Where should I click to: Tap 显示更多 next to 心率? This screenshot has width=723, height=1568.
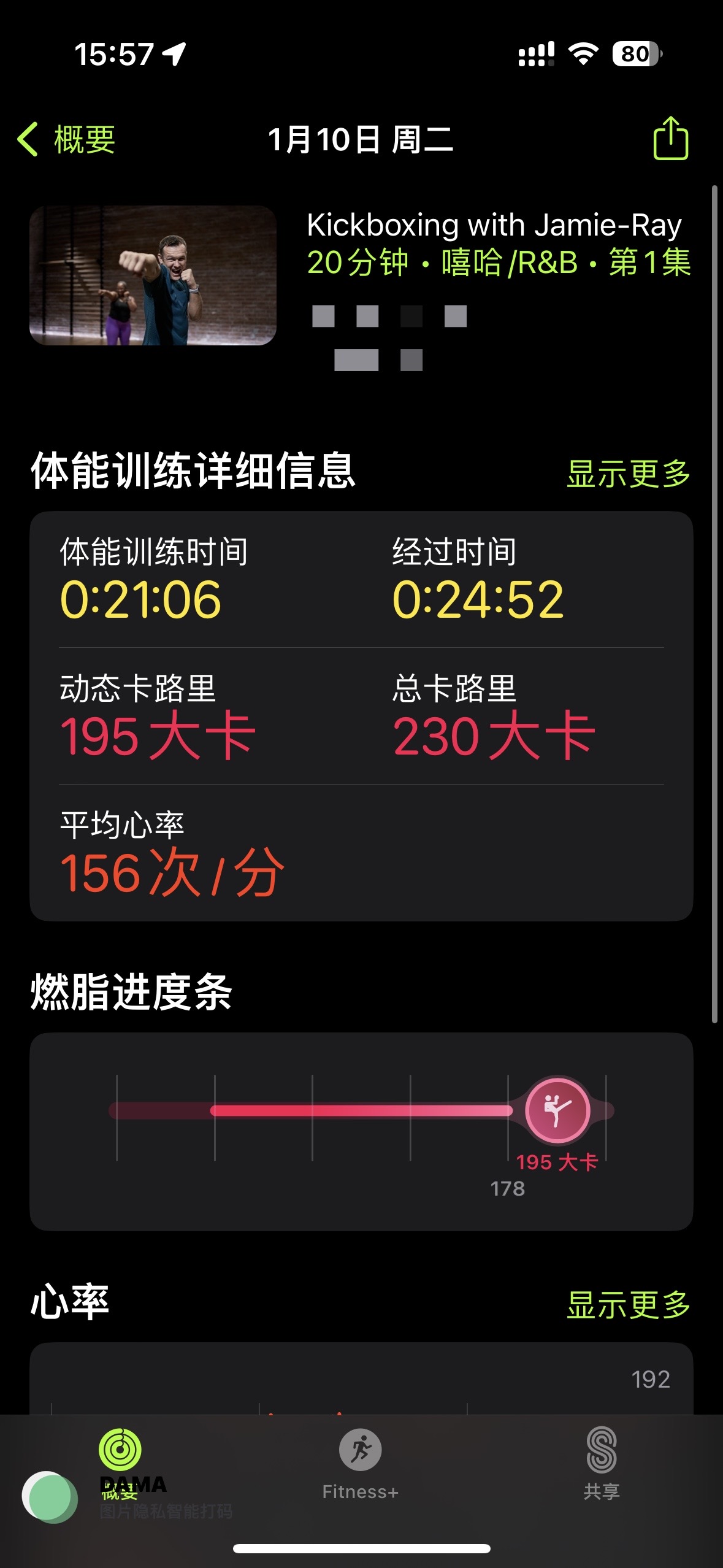pos(629,1304)
